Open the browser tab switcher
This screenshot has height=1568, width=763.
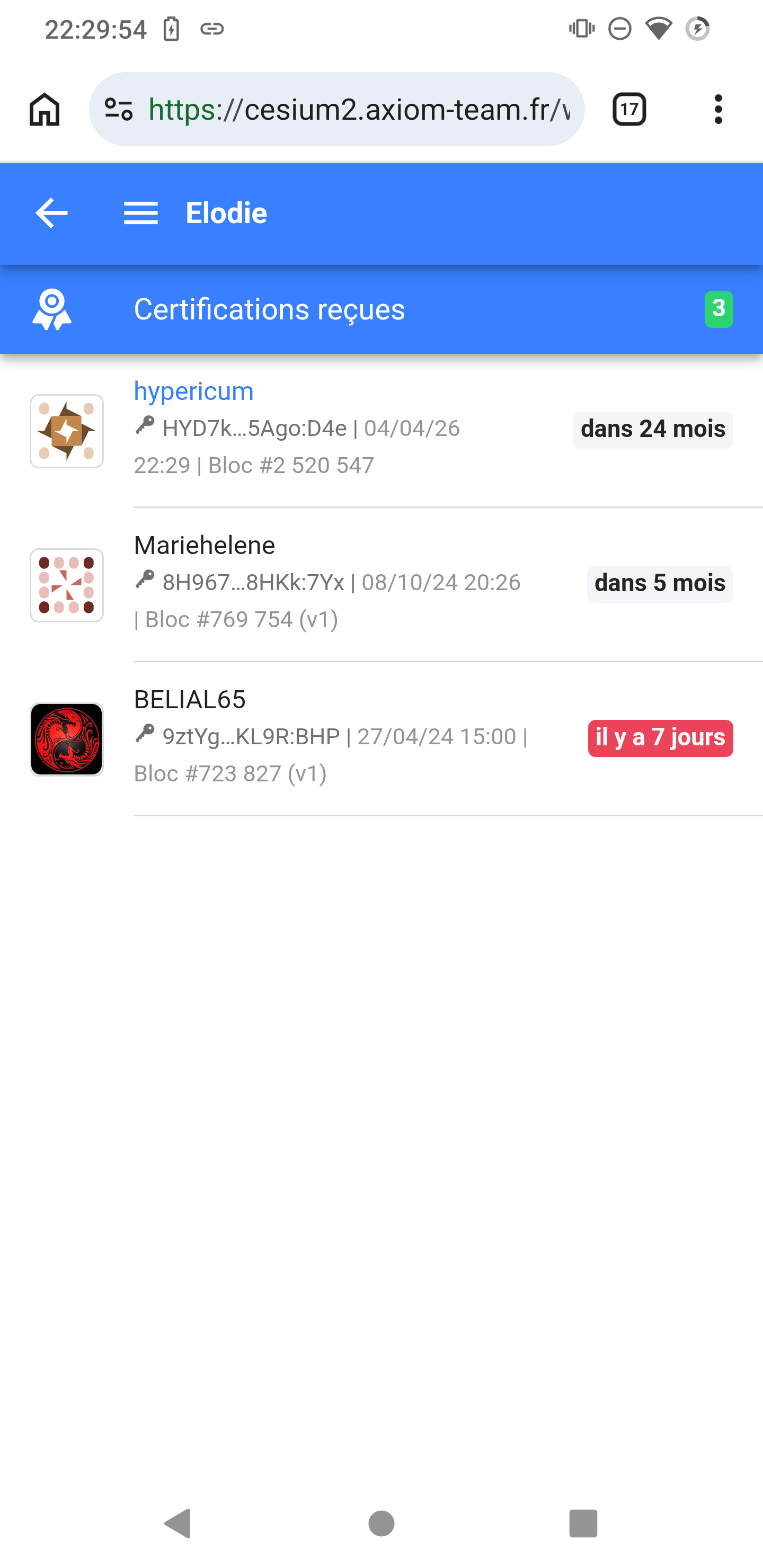coord(629,110)
